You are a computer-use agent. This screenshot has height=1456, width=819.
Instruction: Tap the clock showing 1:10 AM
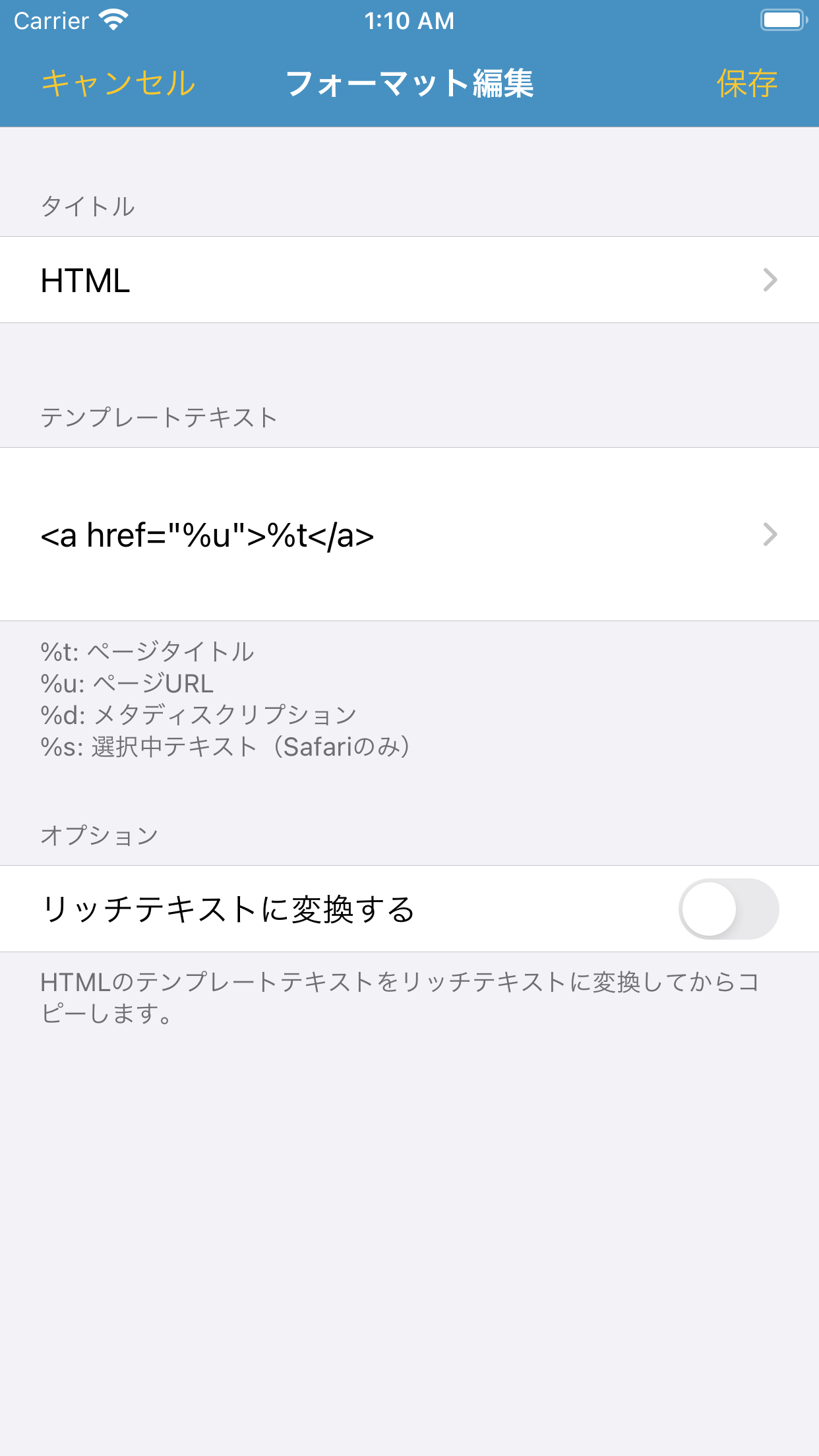(x=409, y=20)
